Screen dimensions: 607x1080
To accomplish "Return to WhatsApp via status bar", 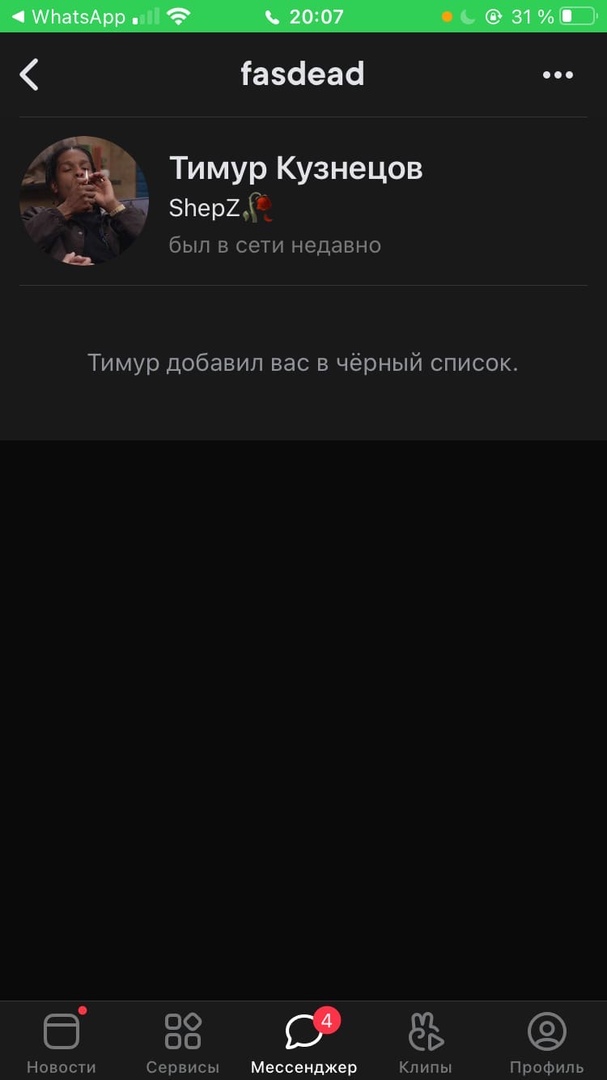I will (68, 17).
